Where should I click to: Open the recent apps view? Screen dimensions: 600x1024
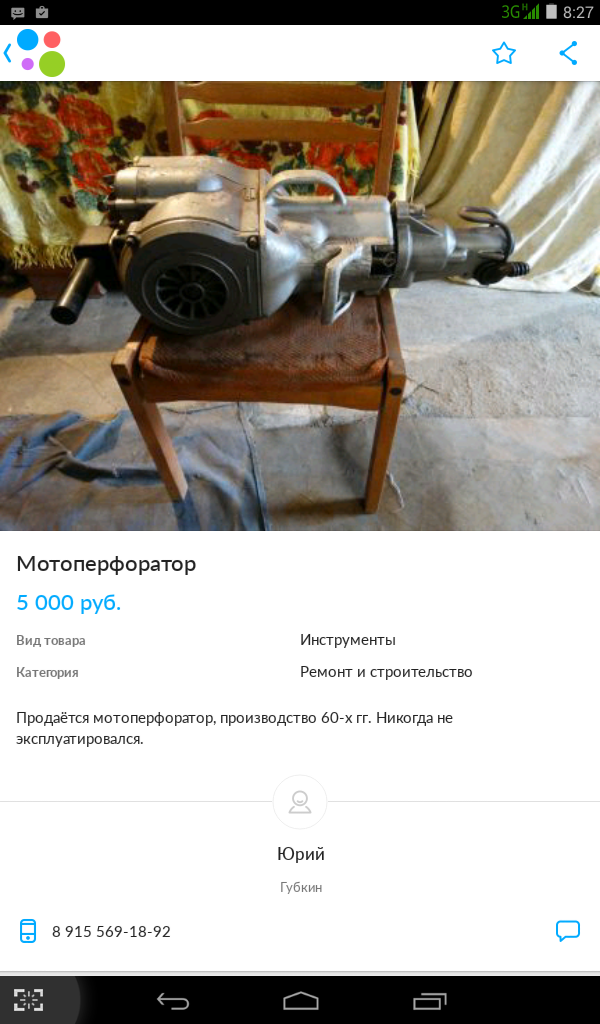click(x=429, y=1000)
